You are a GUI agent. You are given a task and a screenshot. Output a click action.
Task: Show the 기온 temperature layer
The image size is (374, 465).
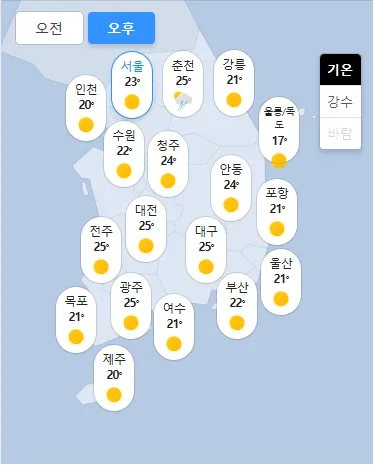click(x=340, y=69)
